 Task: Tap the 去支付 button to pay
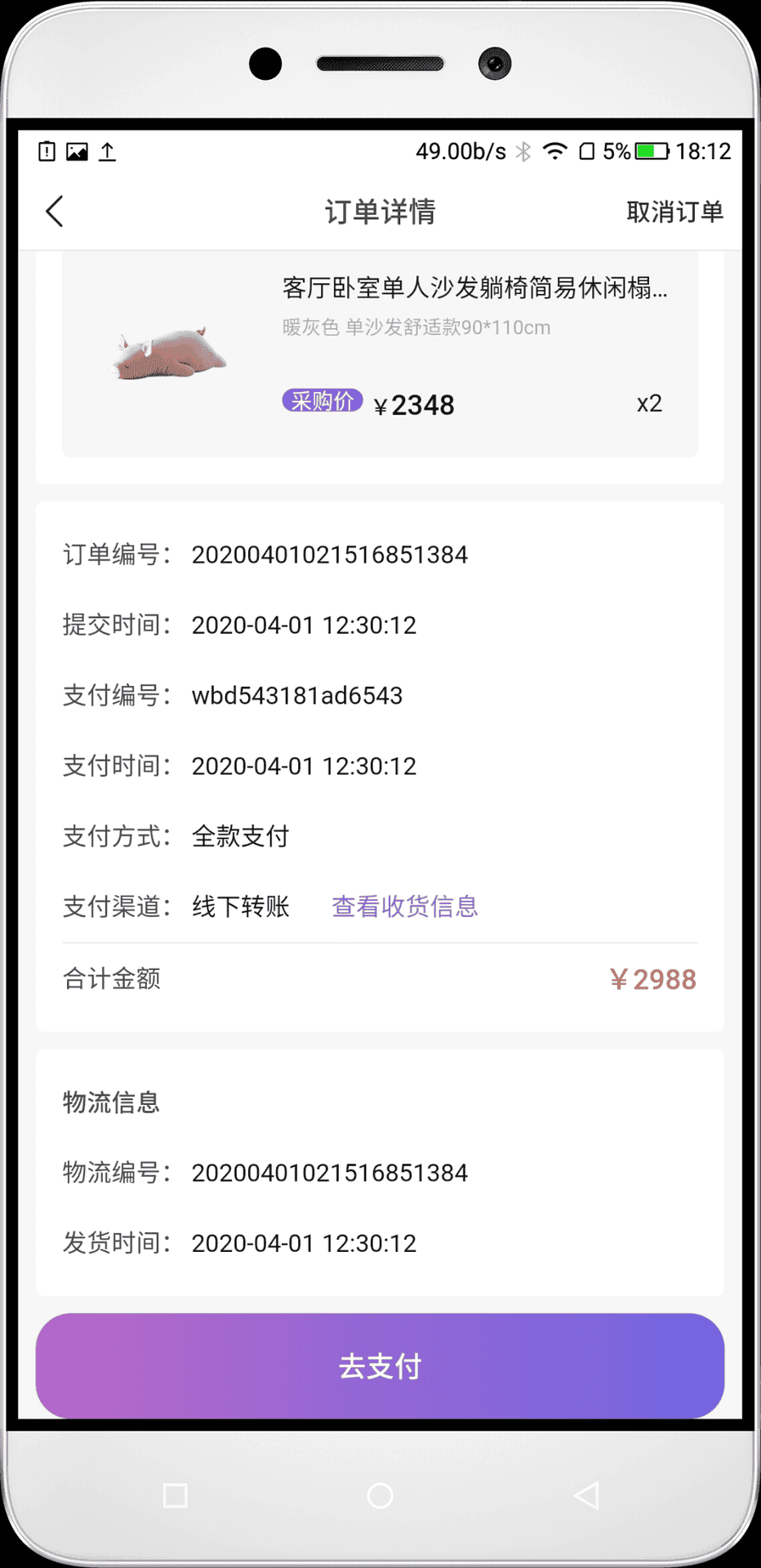pyautogui.click(x=380, y=1365)
